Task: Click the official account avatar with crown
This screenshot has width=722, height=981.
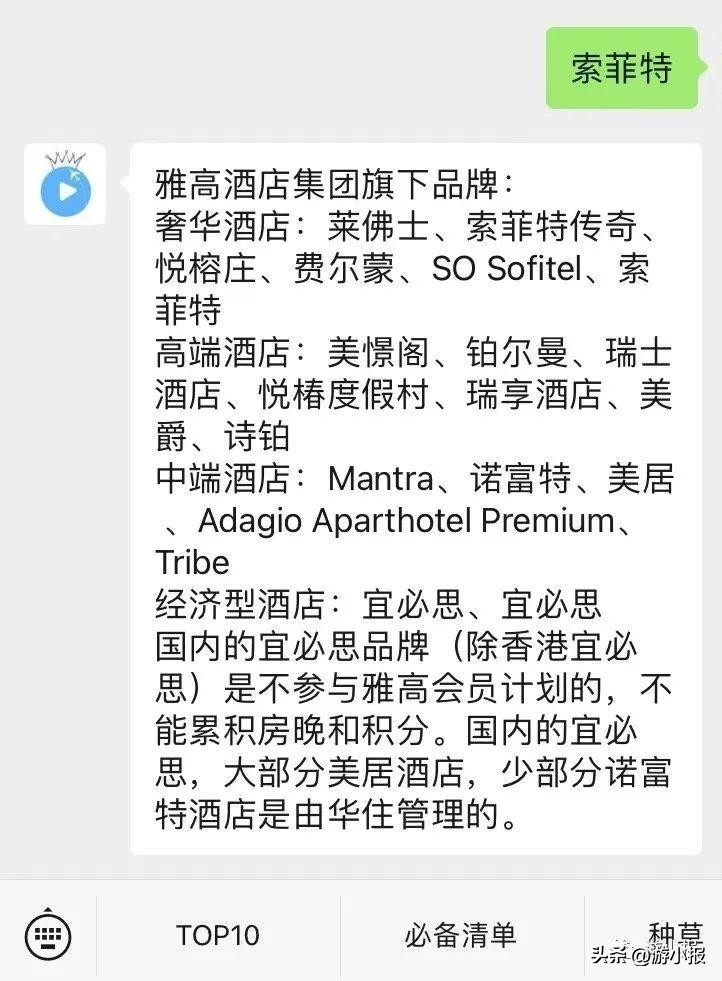Action: 64,187
